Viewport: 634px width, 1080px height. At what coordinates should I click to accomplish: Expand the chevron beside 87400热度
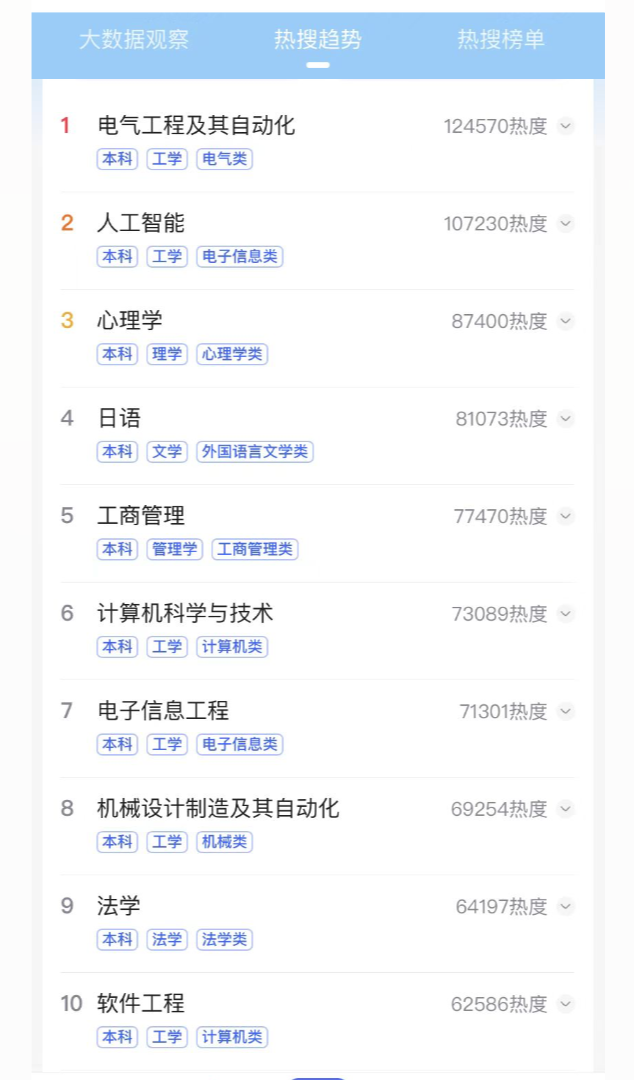566,321
